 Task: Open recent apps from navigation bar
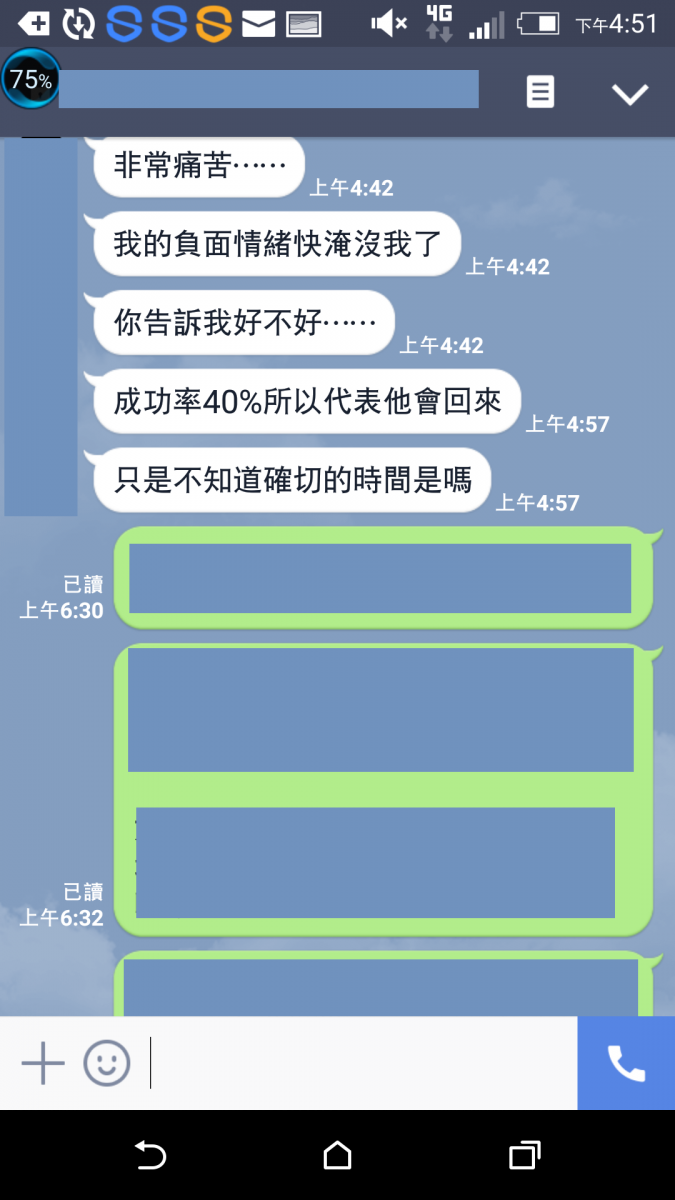524,1155
